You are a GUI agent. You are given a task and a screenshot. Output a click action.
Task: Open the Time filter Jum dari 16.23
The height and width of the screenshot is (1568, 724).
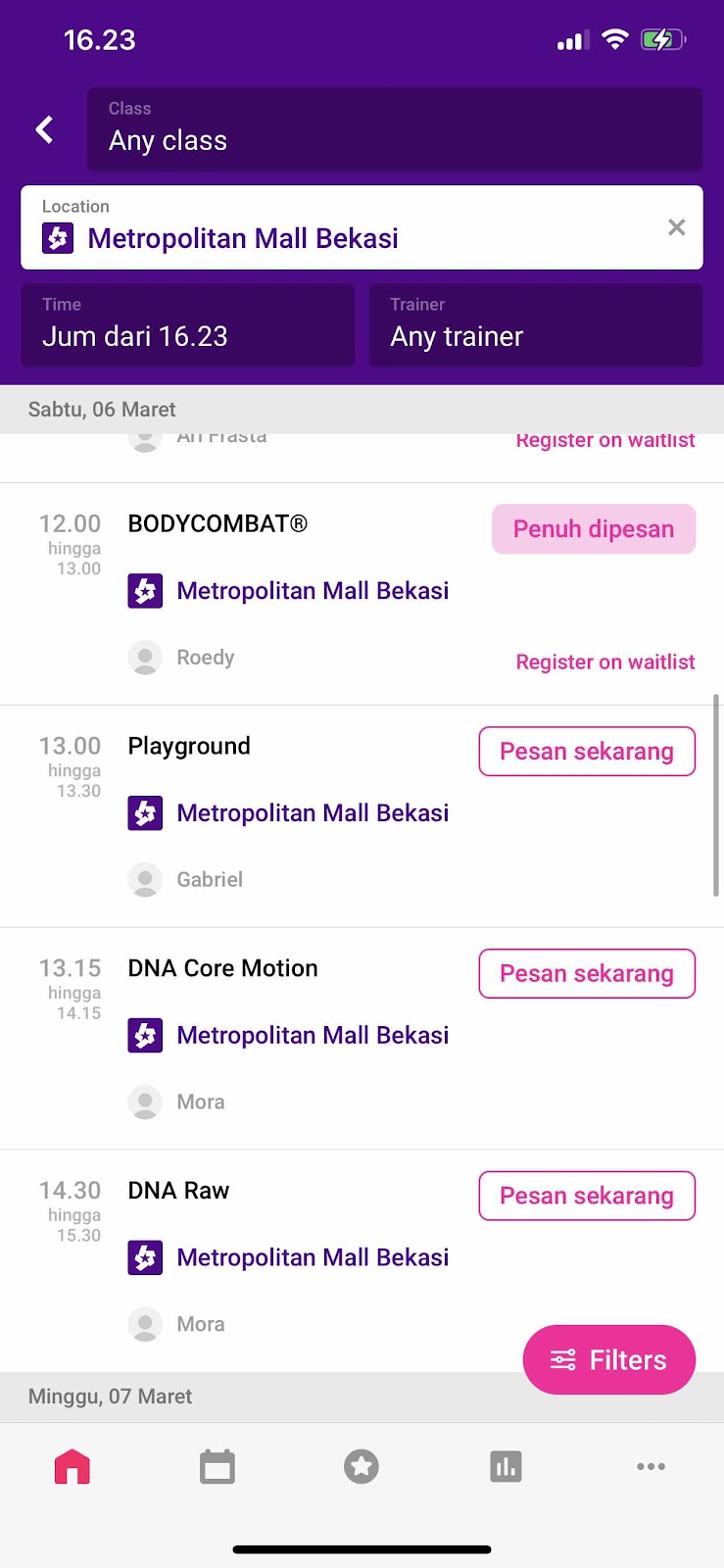pyautogui.click(x=188, y=325)
